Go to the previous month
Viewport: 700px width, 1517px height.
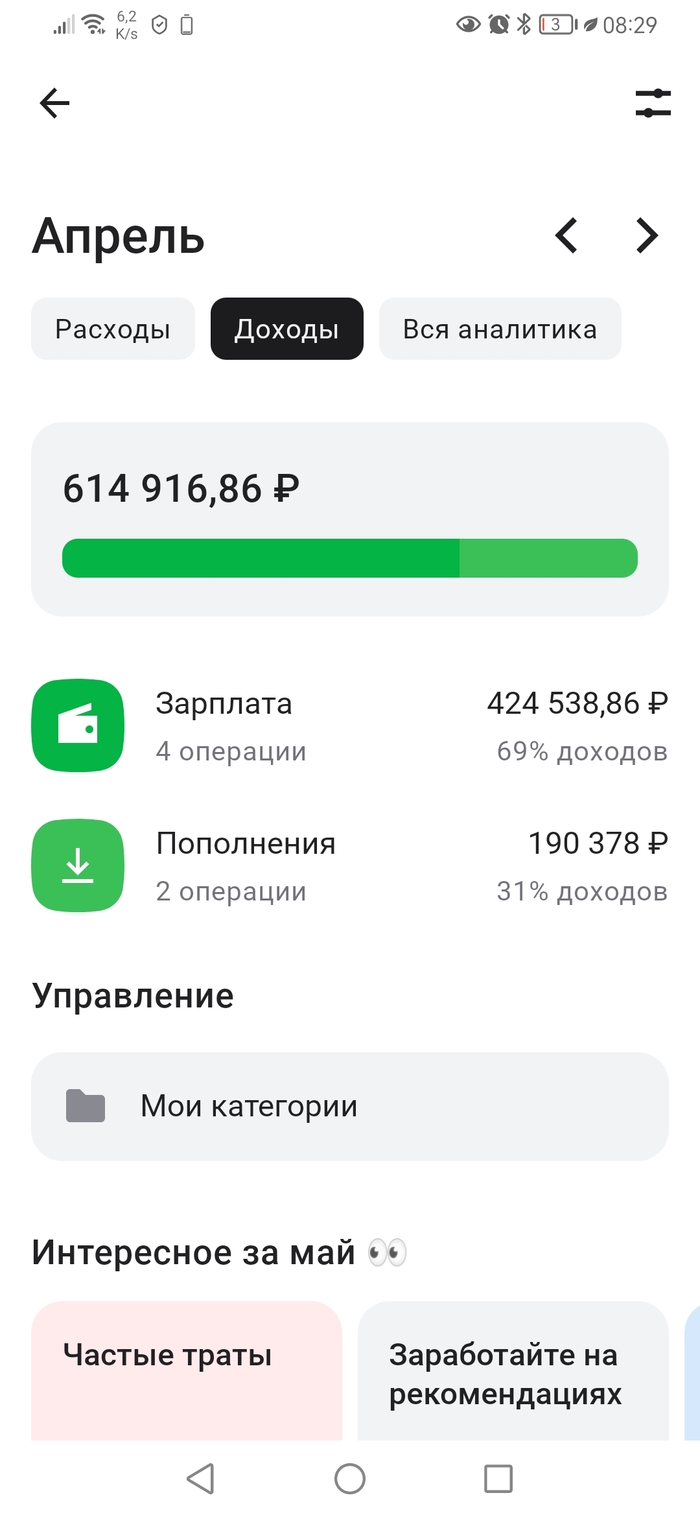coord(567,236)
